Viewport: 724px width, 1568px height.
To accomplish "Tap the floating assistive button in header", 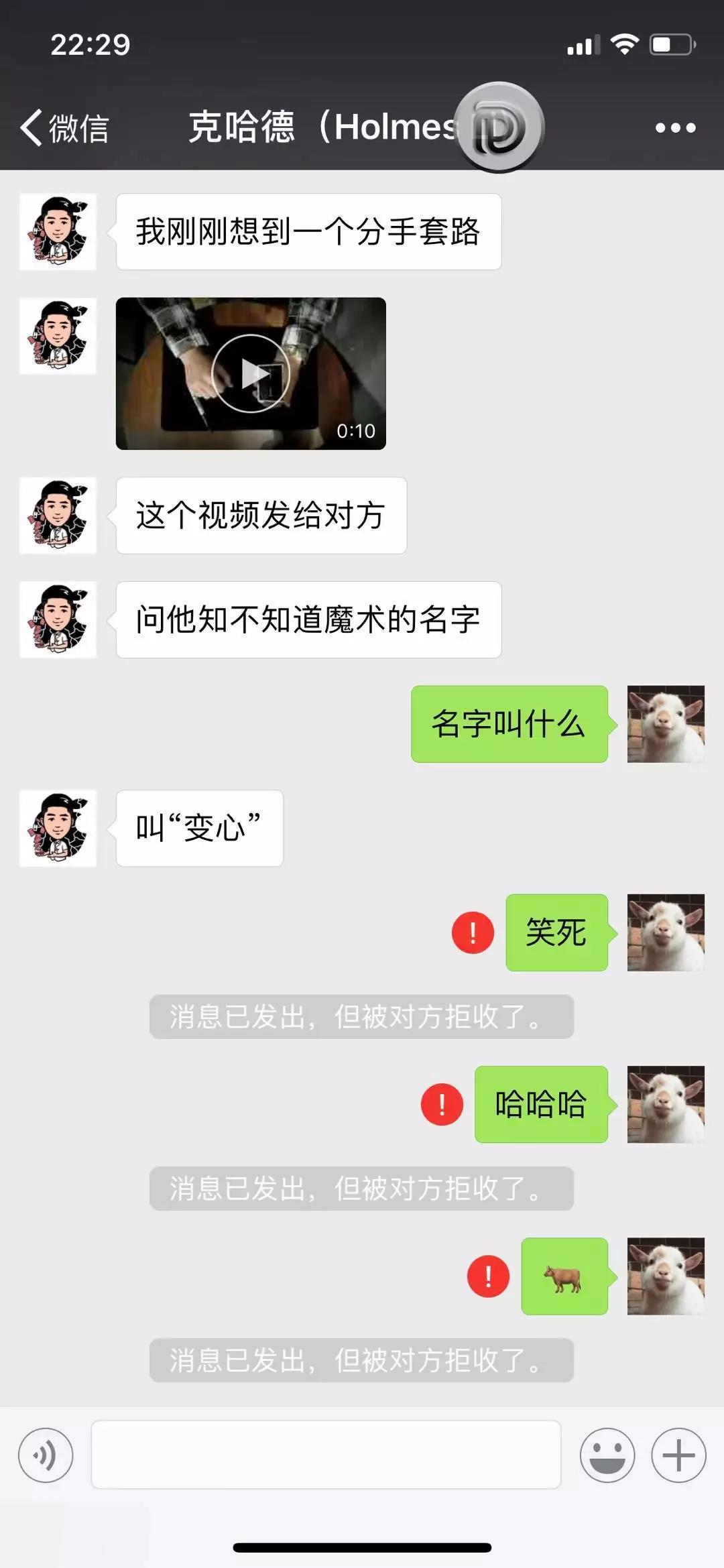I will (x=499, y=126).
